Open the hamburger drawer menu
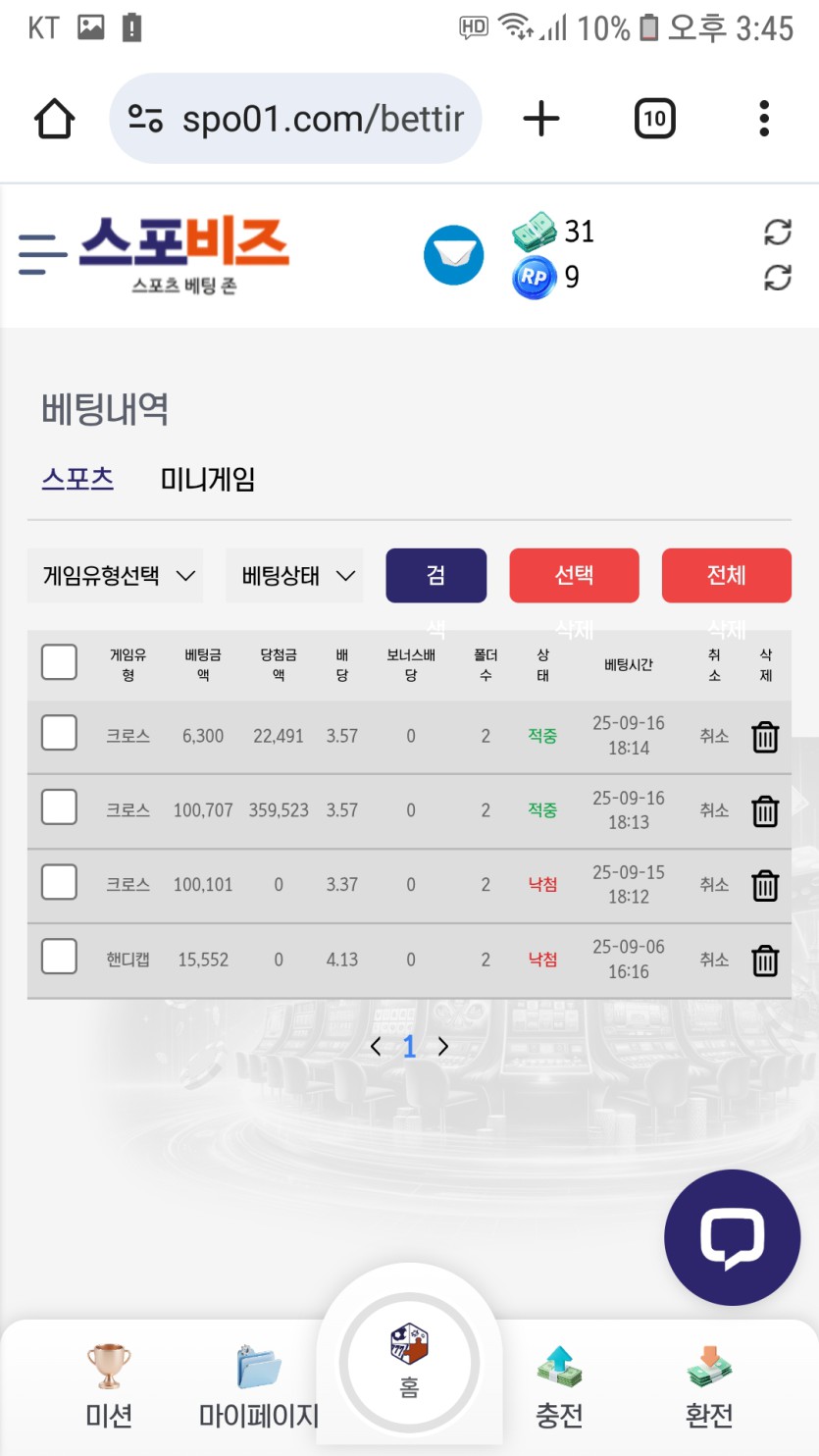Screen dimensions: 819x1456 click(x=42, y=254)
